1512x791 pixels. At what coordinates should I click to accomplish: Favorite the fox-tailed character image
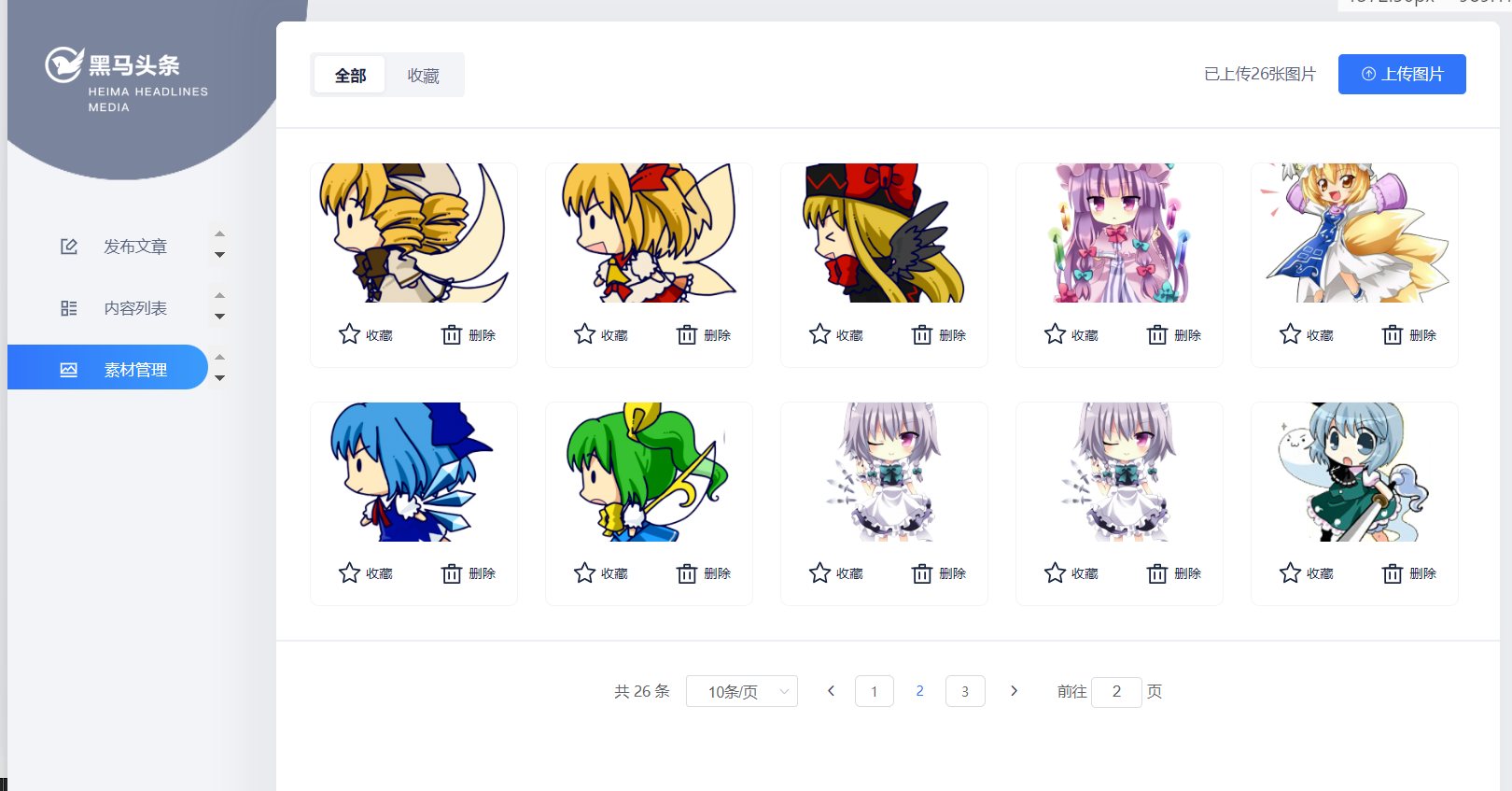pos(1307,334)
